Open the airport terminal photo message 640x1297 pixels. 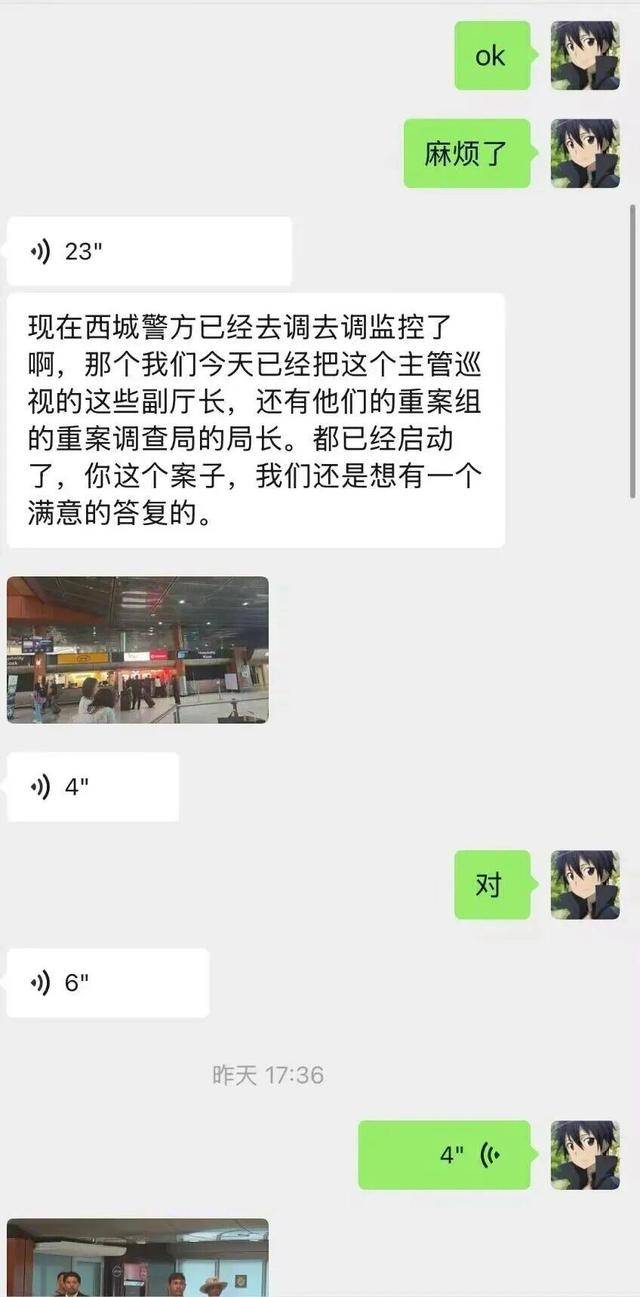pyautogui.click(x=138, y=649)
